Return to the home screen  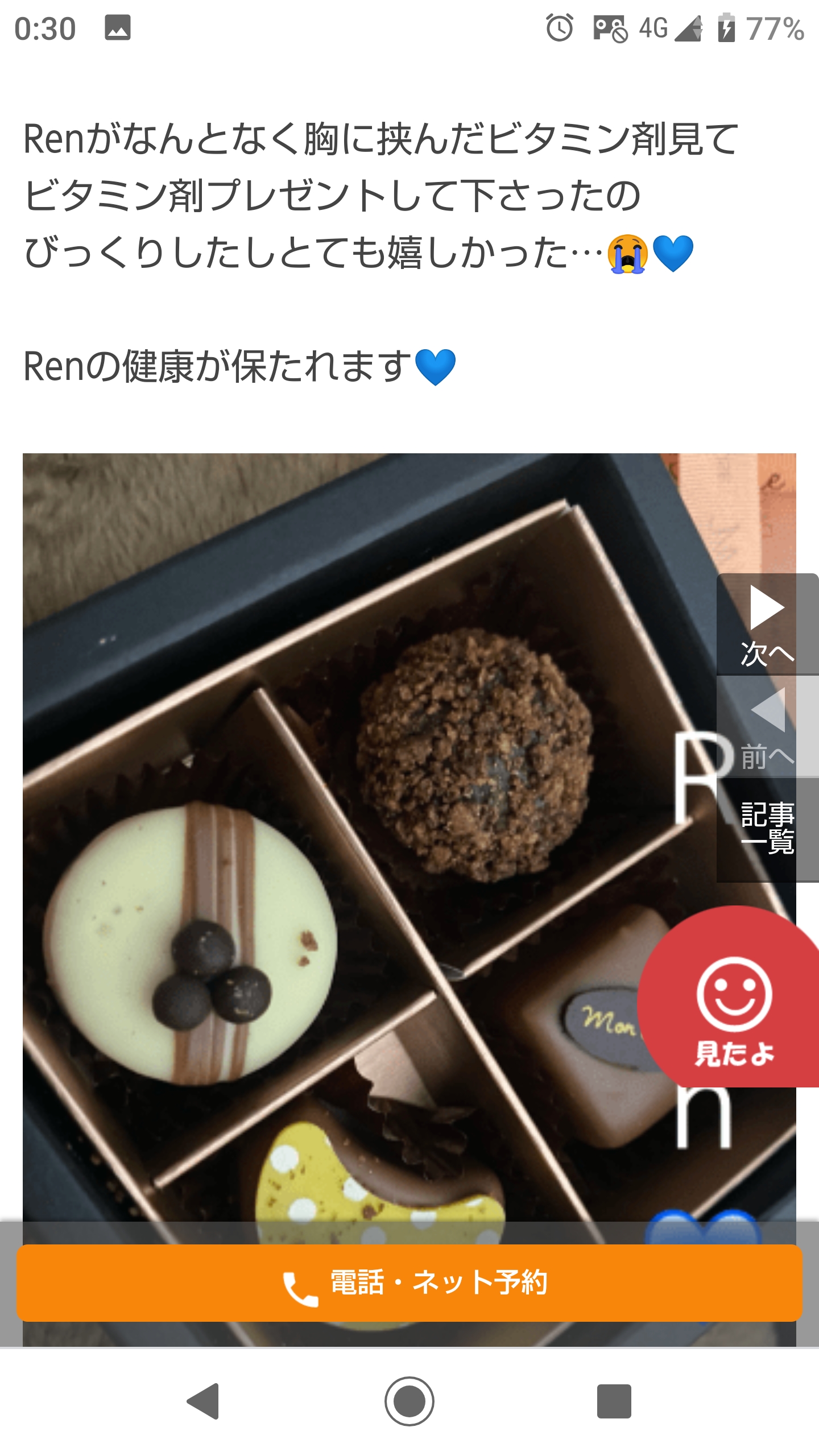(x=409, y=1401)
